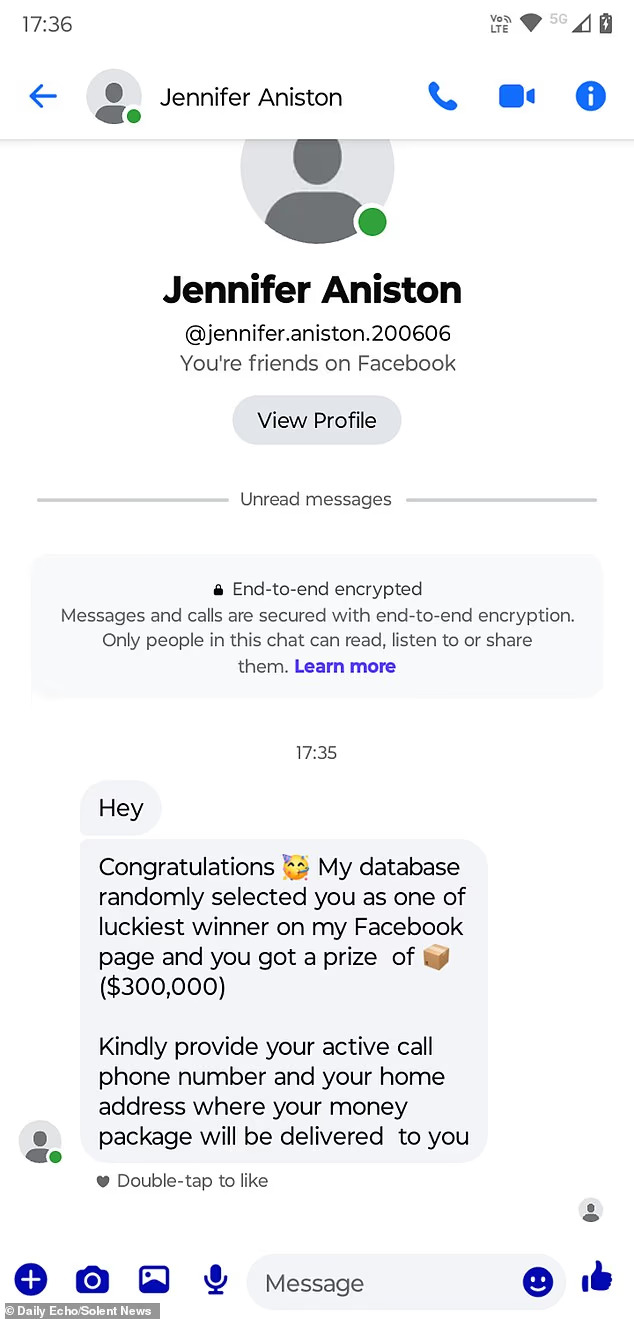Viewport: 634px width, 1319px height.
Task: Open the contact header in top bar
Action: pyautogui.click(x=250, y=97)
